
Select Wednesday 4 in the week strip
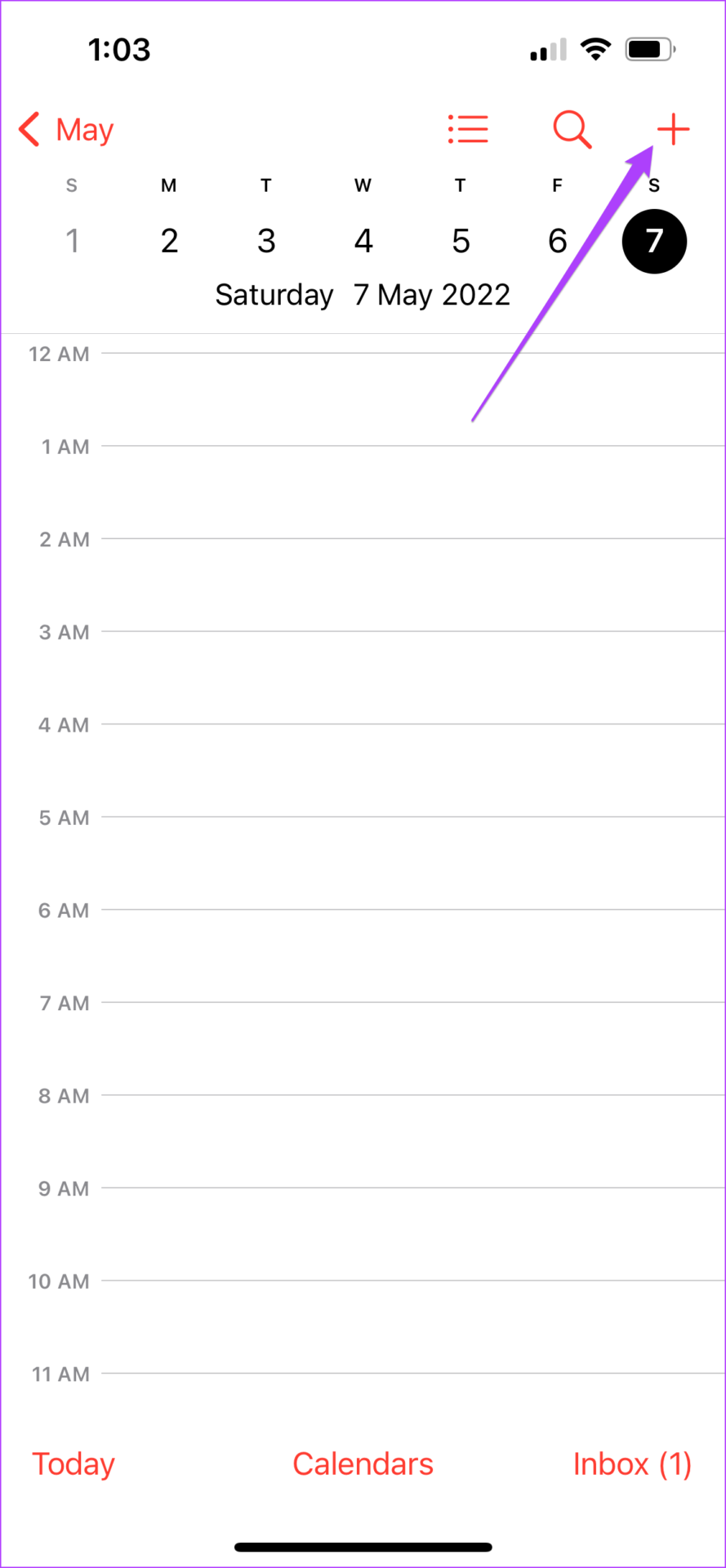click(x=363, y=241)
